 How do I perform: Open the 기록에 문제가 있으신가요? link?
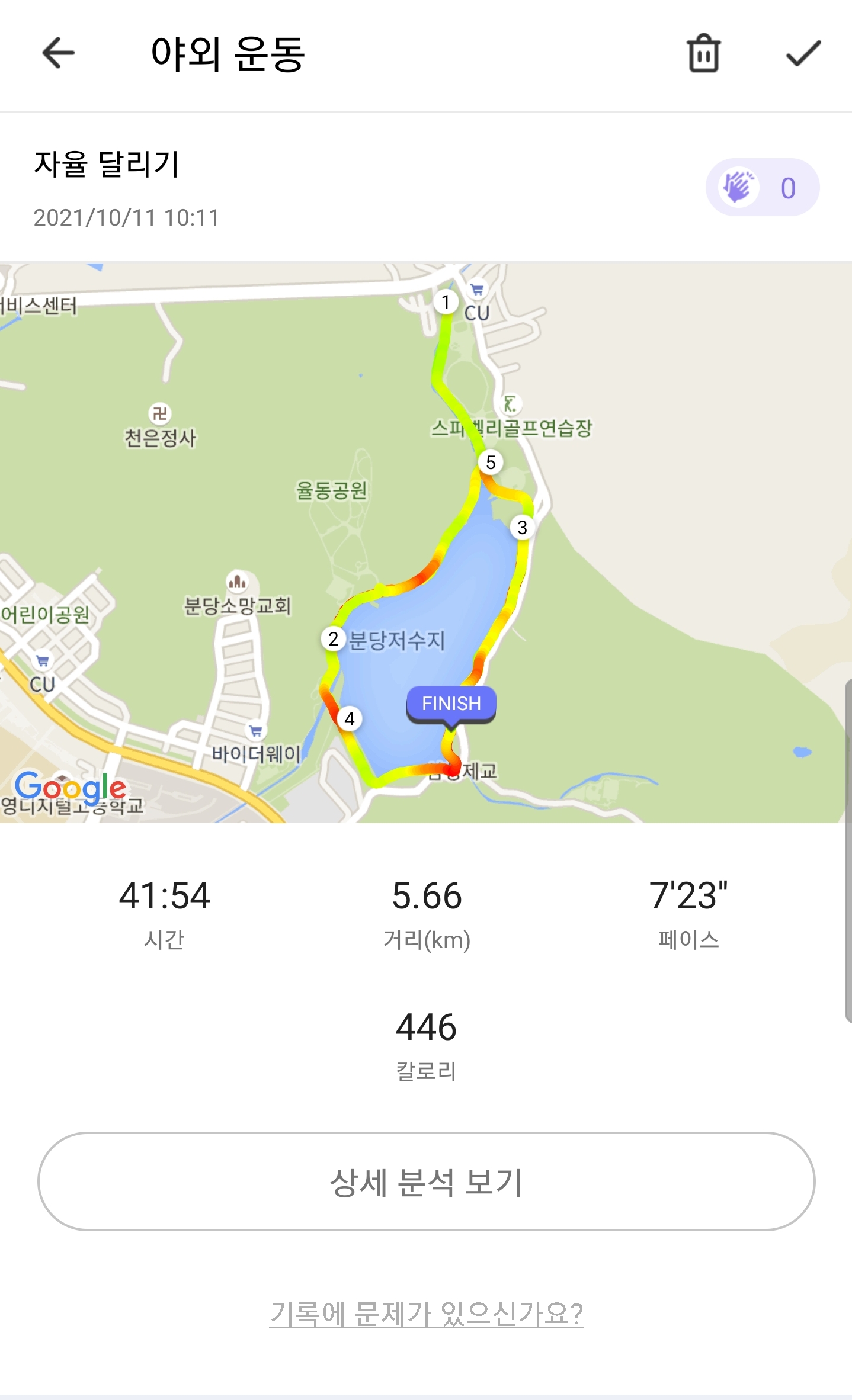426,1314
